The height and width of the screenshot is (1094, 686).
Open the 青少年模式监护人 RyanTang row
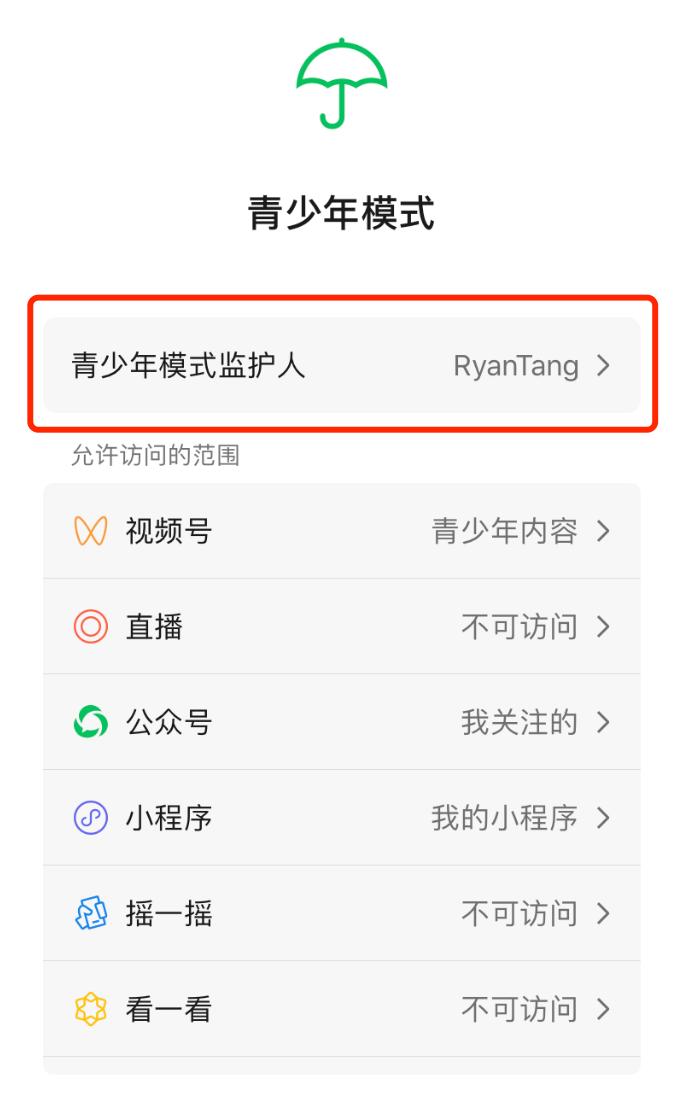(x=341, y=366)
